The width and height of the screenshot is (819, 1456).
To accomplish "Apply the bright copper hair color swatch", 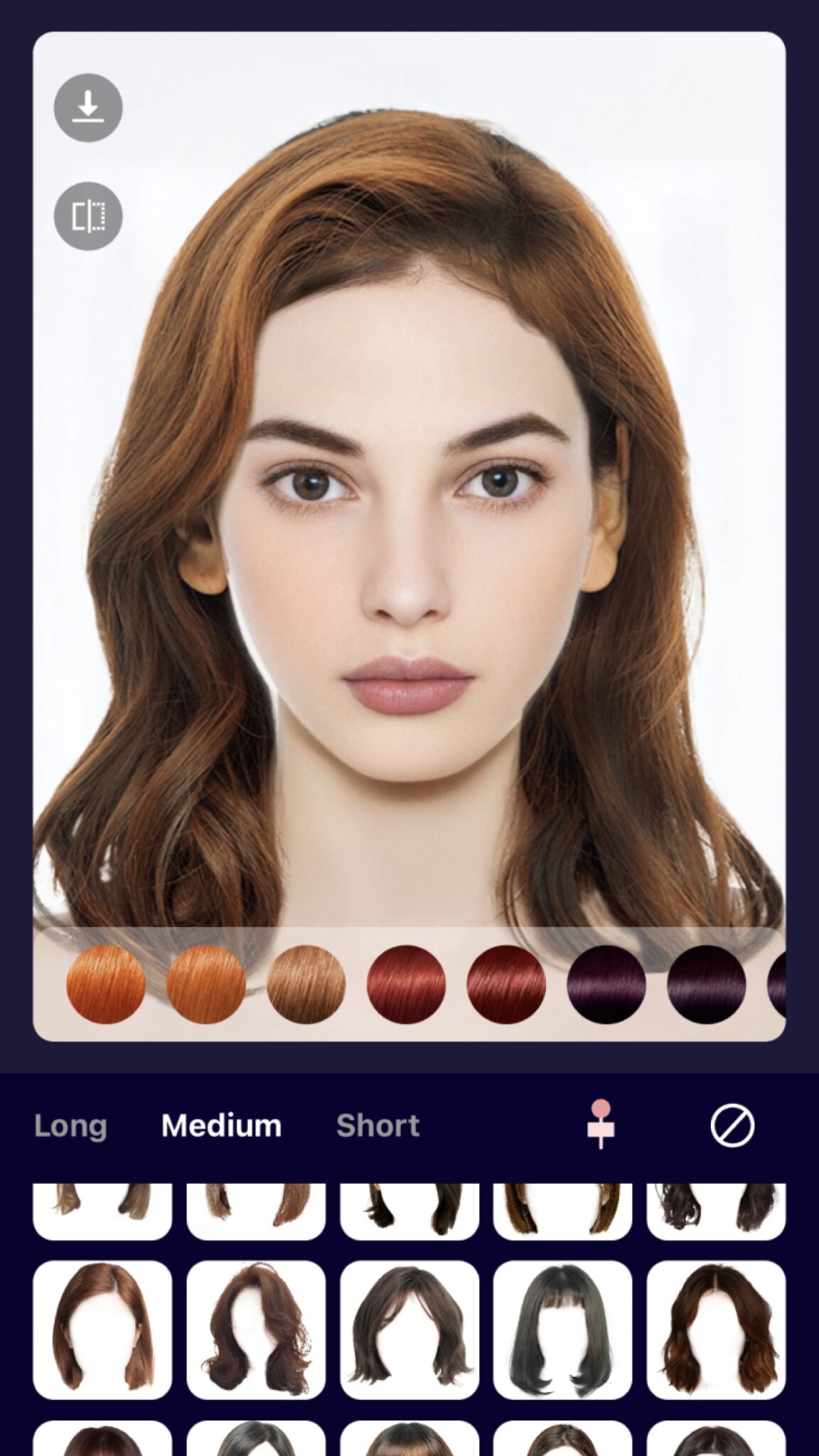I will coord(107,985).
